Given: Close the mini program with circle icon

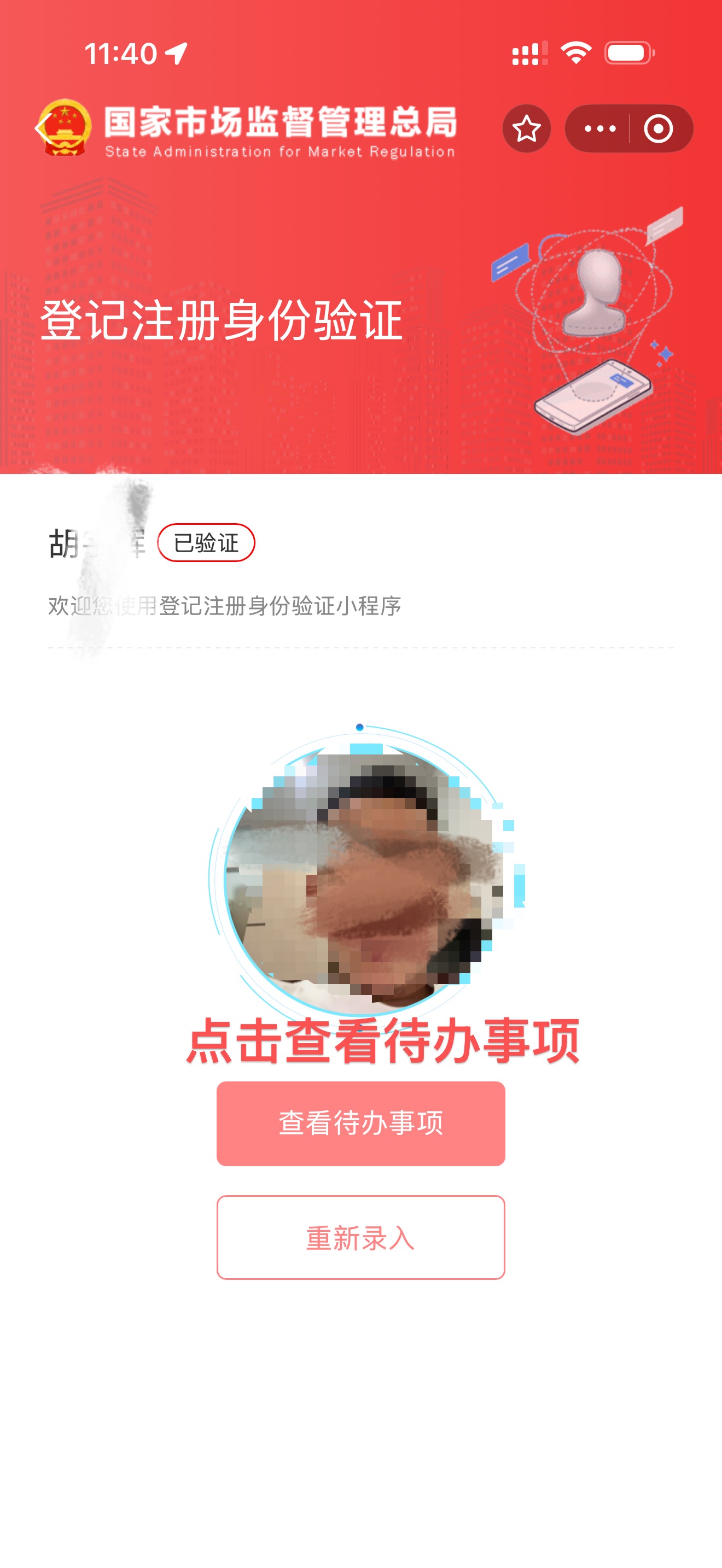Looking at the screenshot, I should pyautogui.click(x=658, y=129).
